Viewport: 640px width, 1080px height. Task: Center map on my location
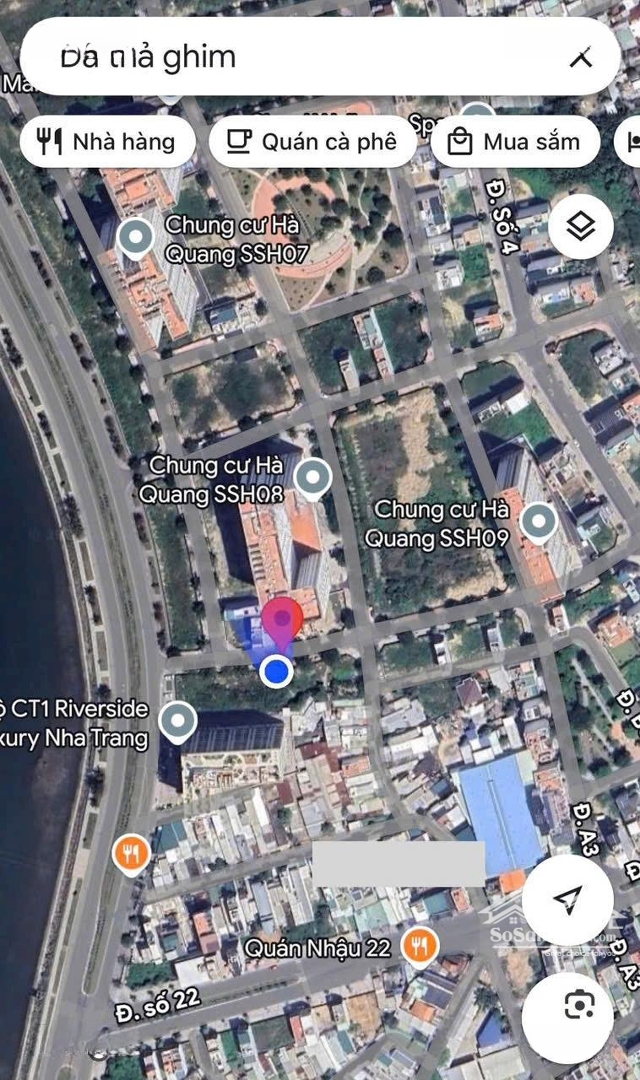[x=568, y=900]
